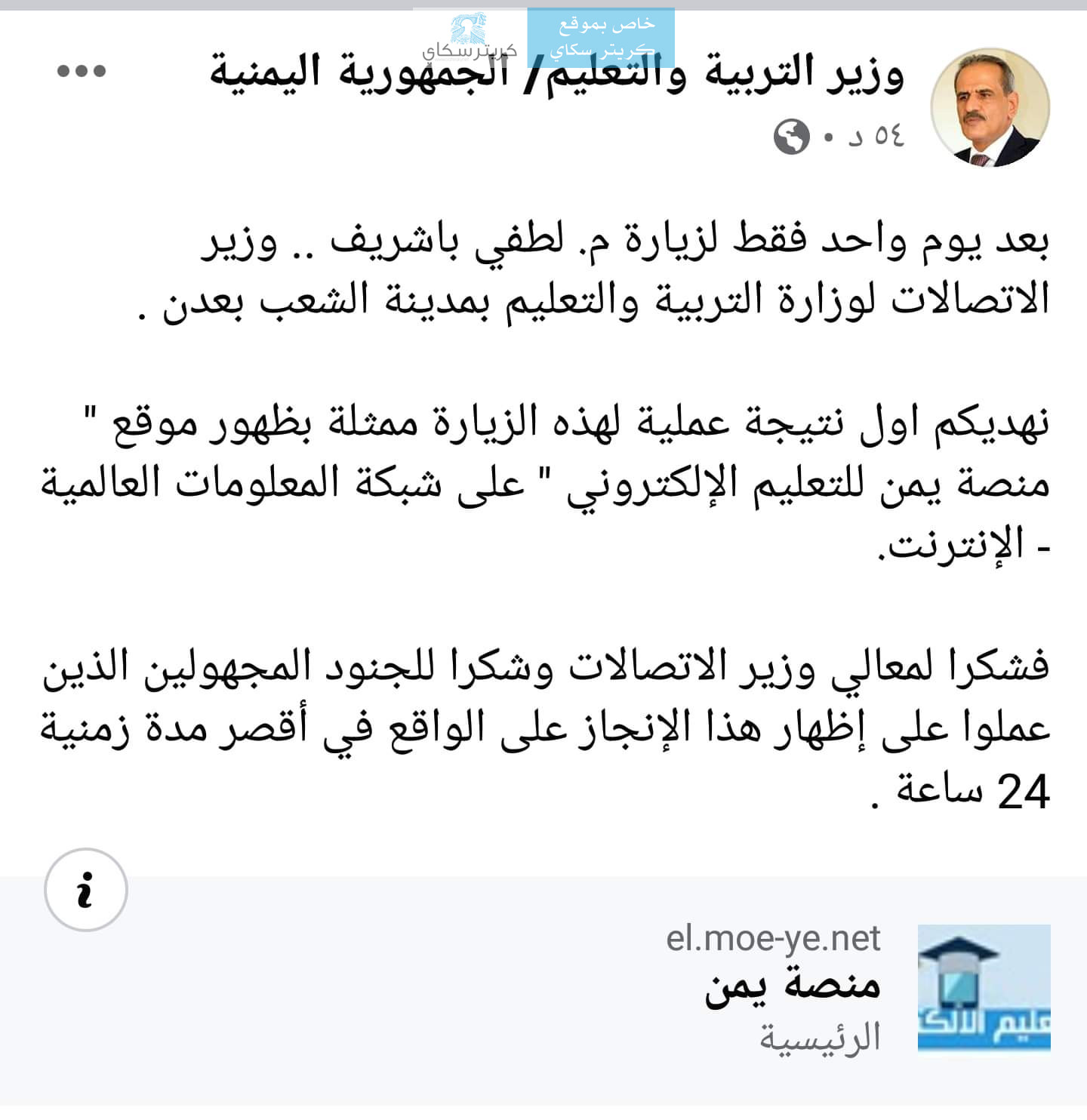Open the el.moe-ye.net منصة يمن link
1087x1120 pixels.
(792, 985)
